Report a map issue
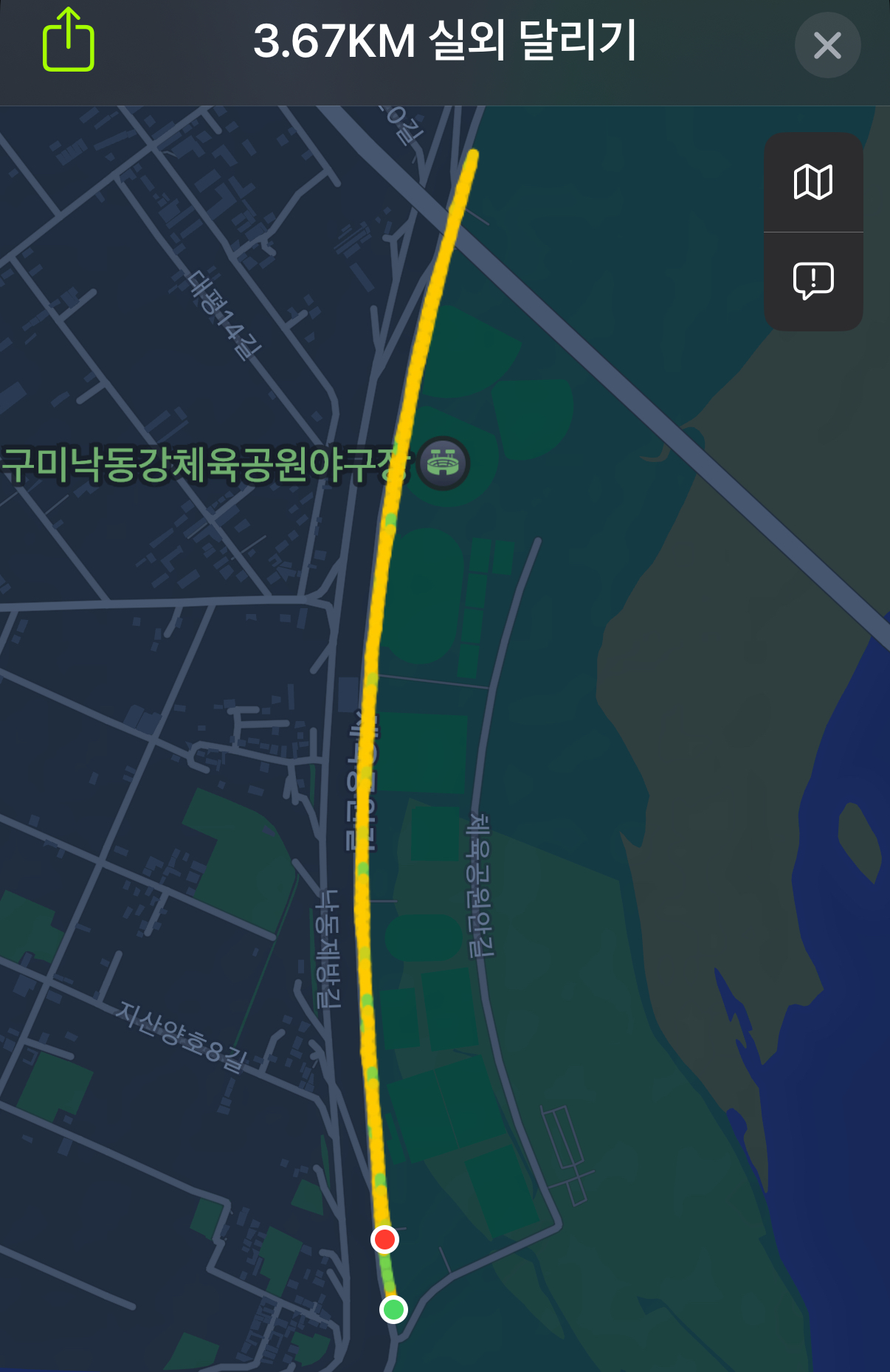The image size is (890, 1372). tap(813, 280)
